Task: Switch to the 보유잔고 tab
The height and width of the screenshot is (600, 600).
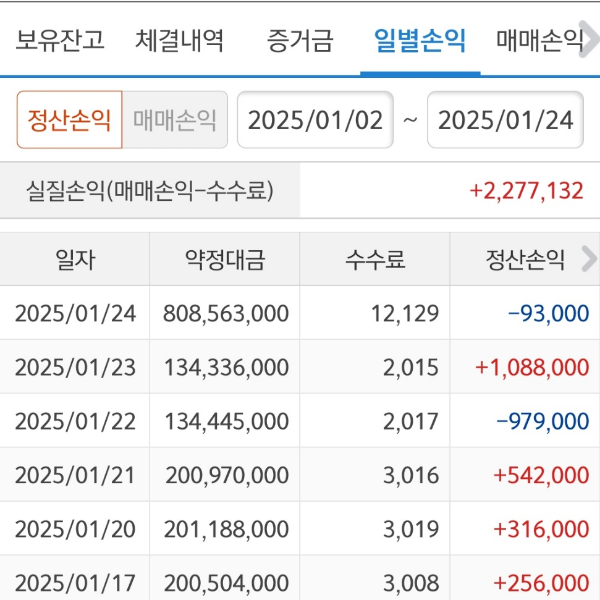Action: click(59, 41)
